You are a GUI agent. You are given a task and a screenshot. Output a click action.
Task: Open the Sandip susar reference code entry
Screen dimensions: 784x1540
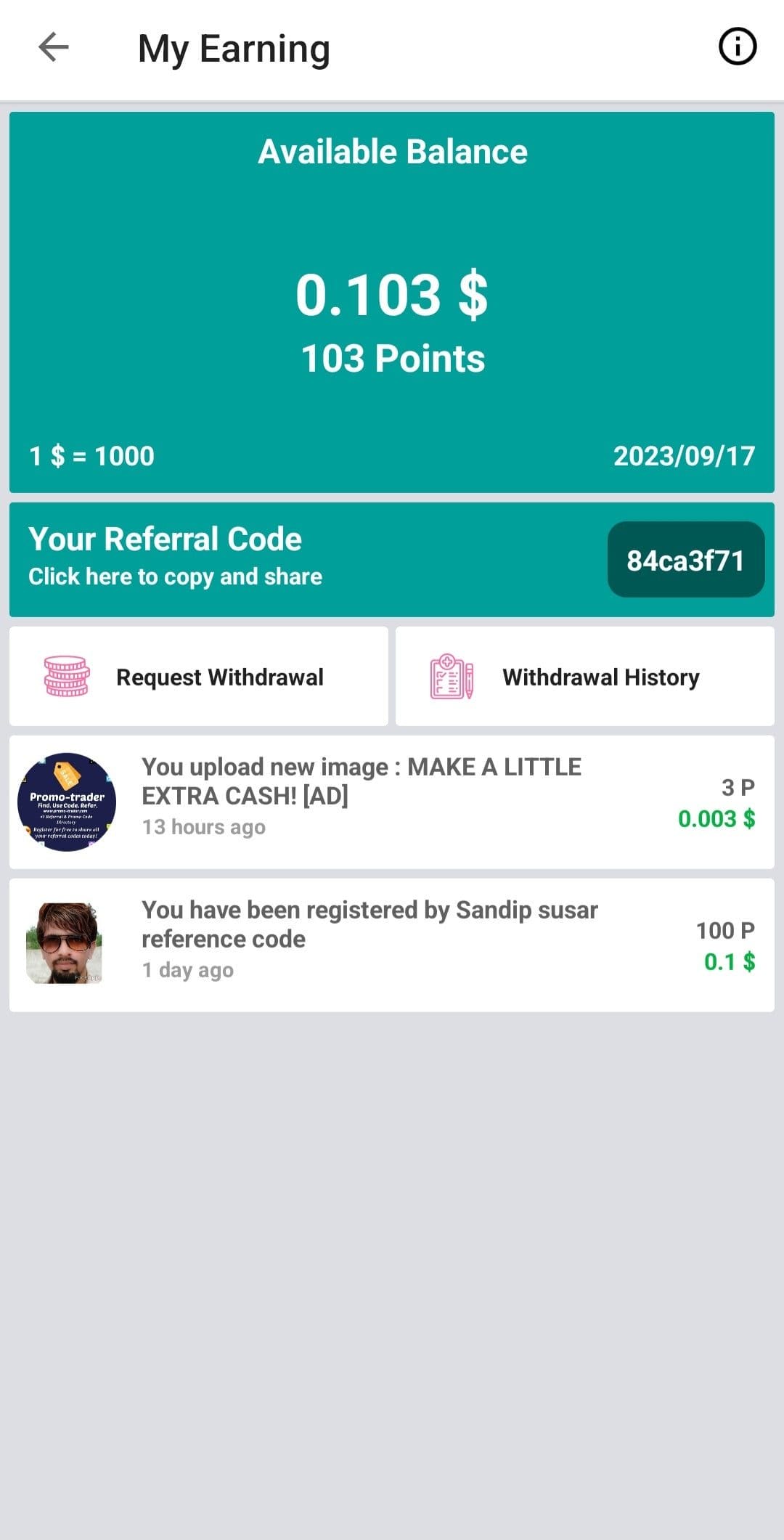coord(392,945)
